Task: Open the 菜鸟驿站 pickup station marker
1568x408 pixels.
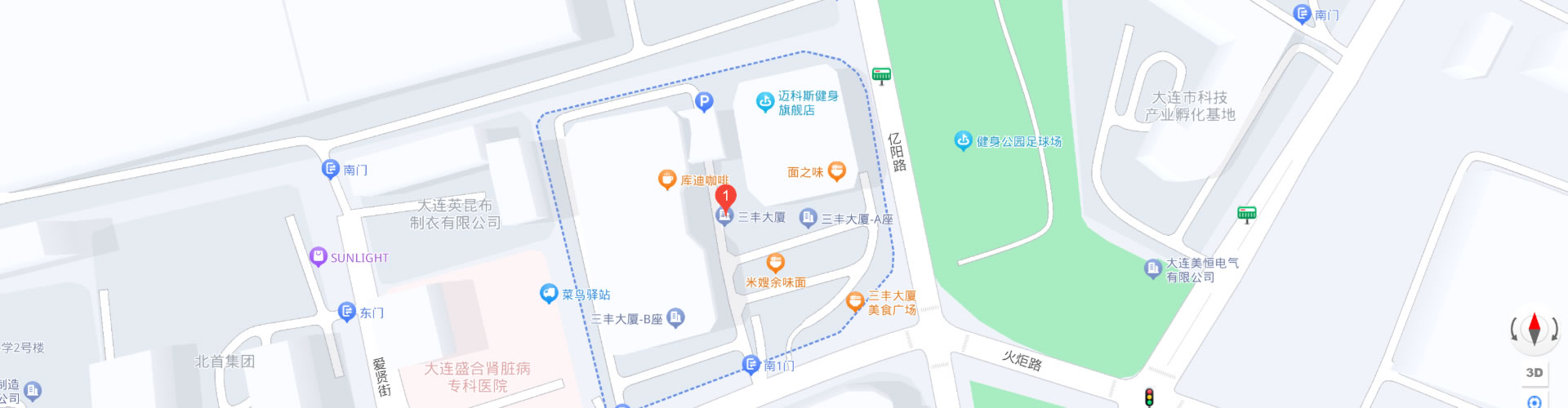Action: click(549, 294)
